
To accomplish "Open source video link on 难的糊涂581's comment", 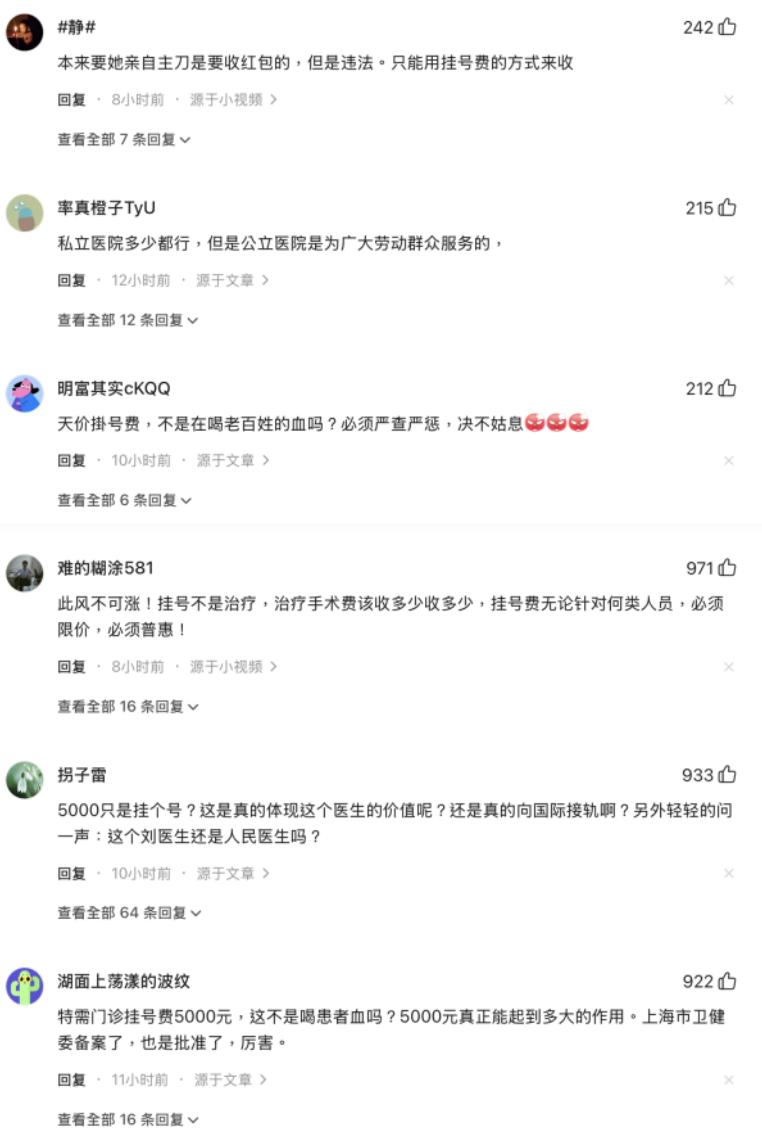I will click(x=233, y=667).
